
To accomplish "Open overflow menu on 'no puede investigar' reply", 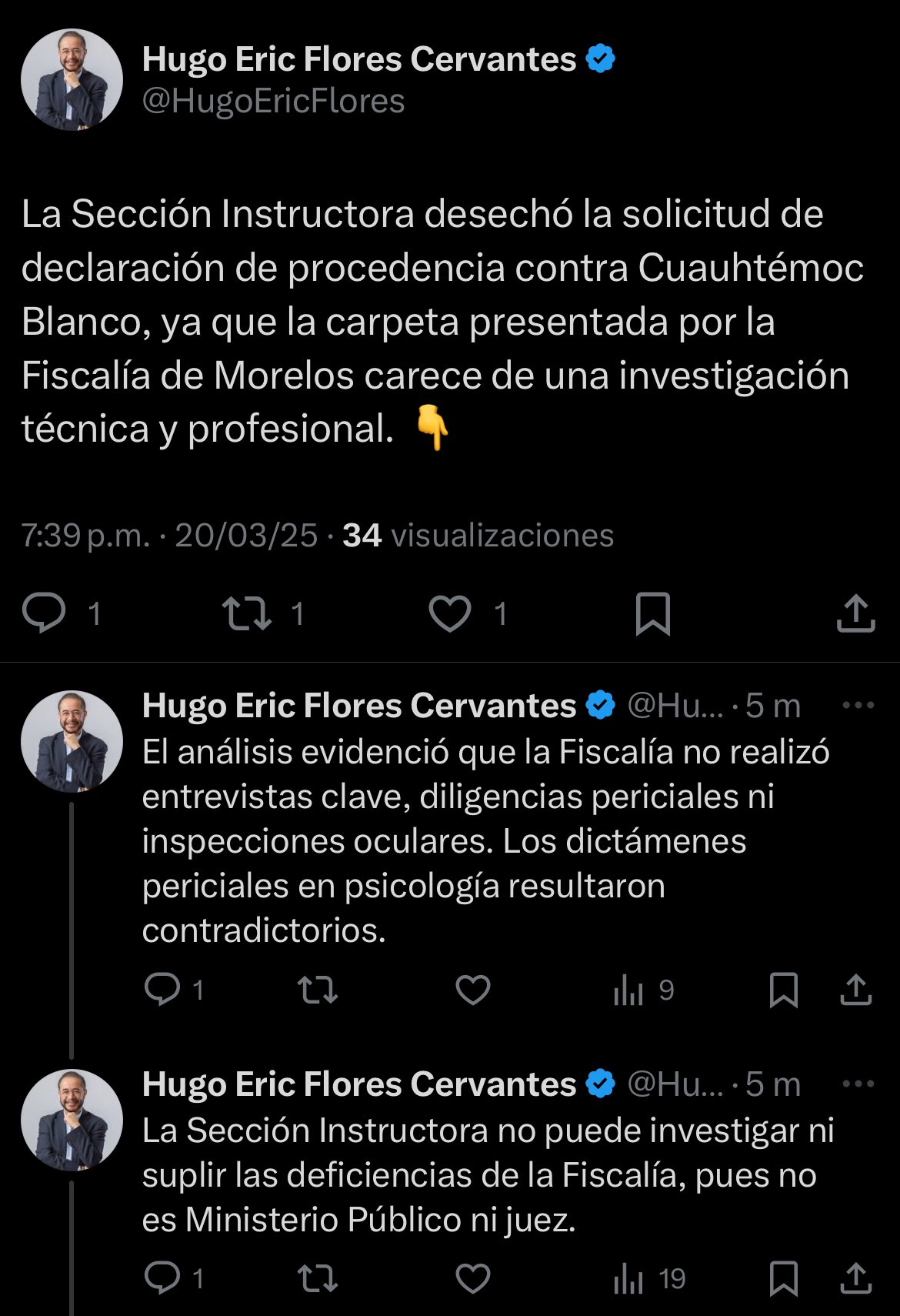I will (x=858, y=1084).
